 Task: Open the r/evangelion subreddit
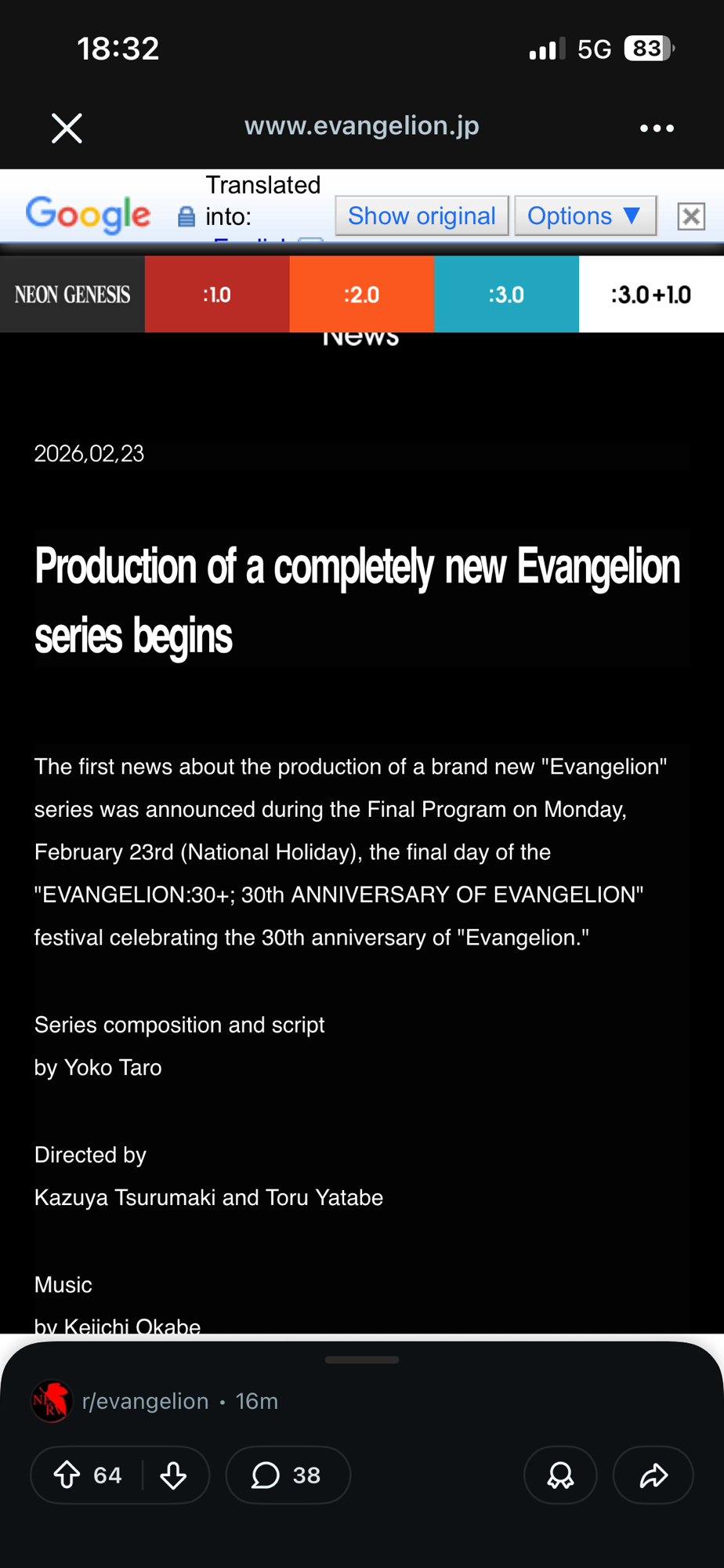(145, 1401)
